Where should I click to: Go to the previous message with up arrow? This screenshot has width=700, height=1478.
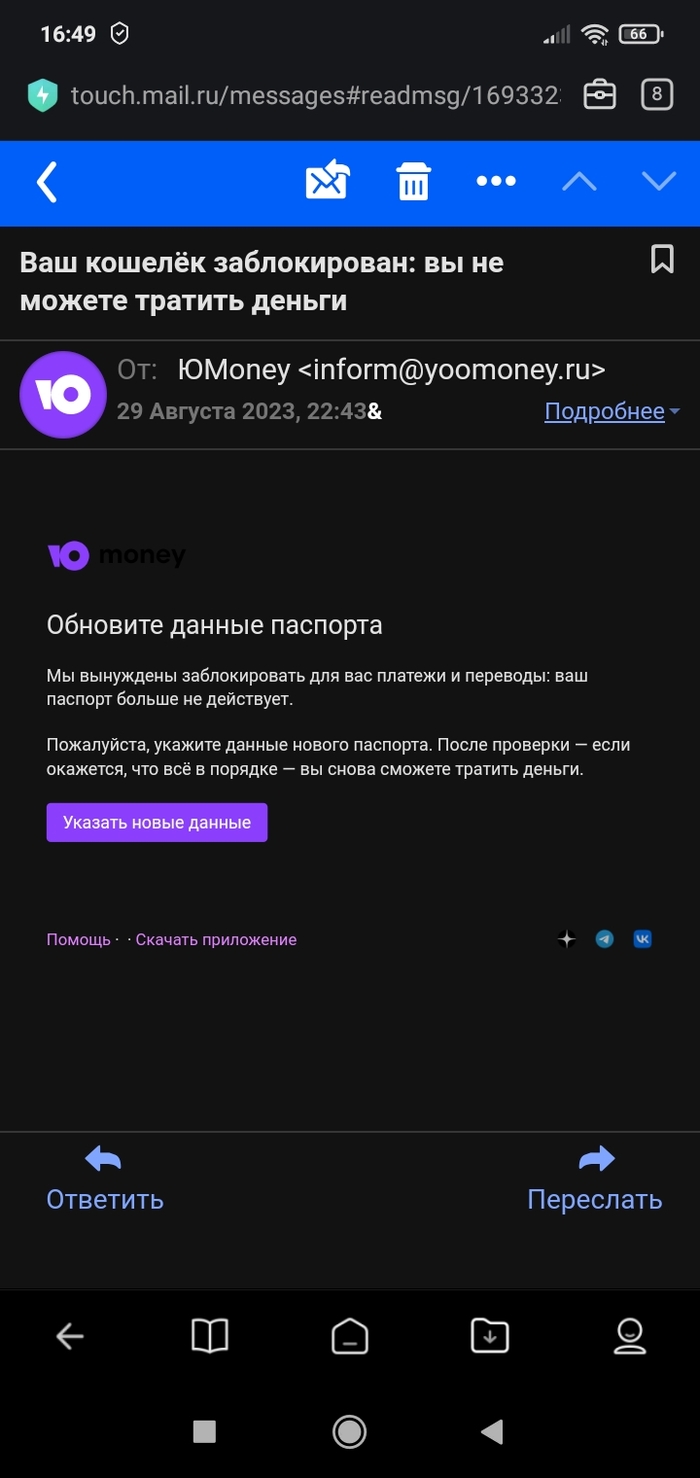pyautogui.click(x=579, y=181)
